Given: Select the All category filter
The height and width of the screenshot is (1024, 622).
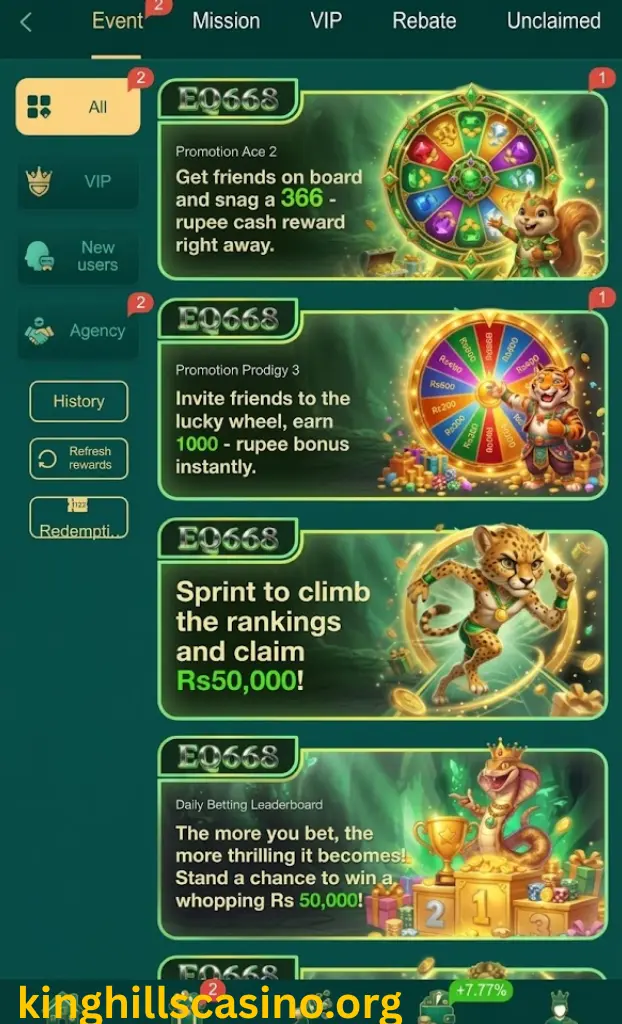Looking at the screenshot, I should (78, 107).
